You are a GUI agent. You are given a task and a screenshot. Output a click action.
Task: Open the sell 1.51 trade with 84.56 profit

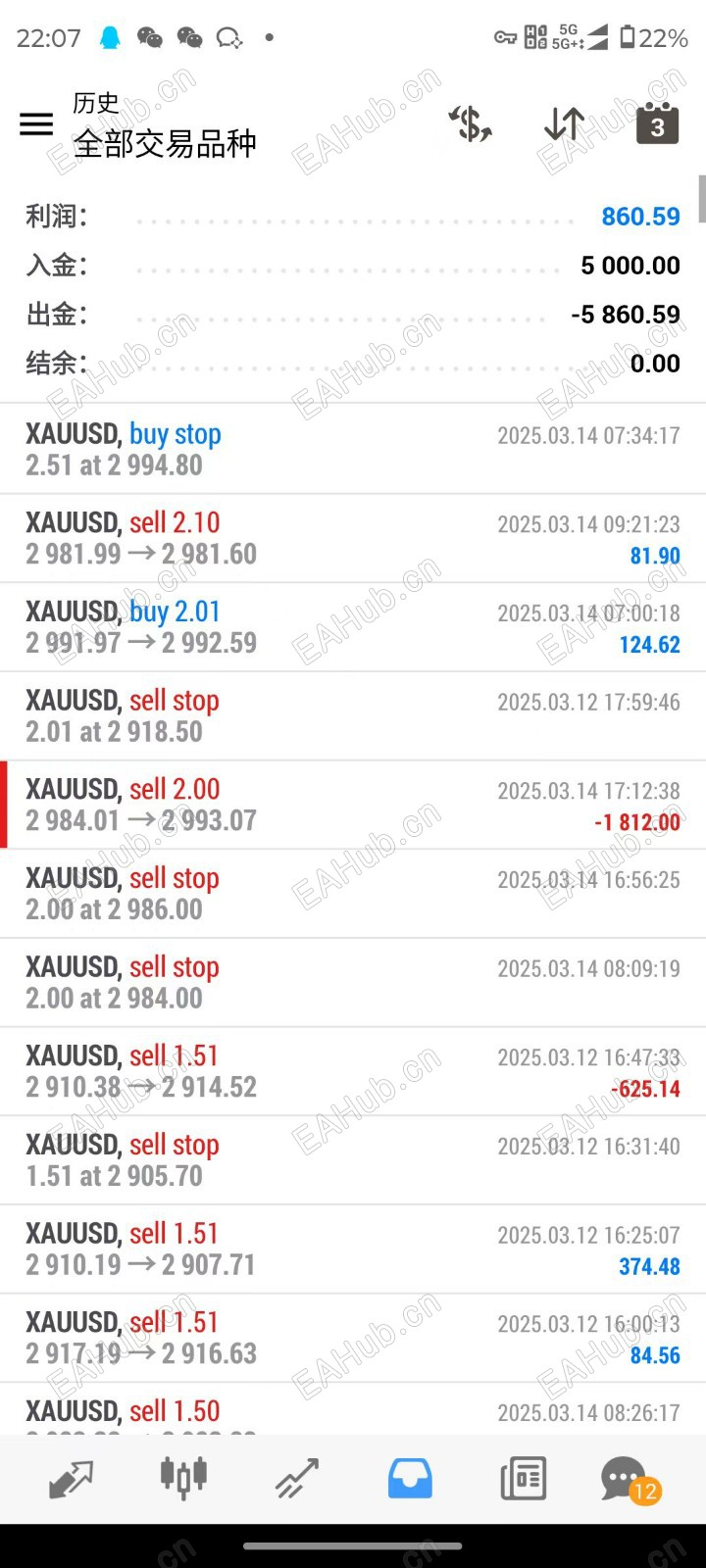(x=353, y=1338)
